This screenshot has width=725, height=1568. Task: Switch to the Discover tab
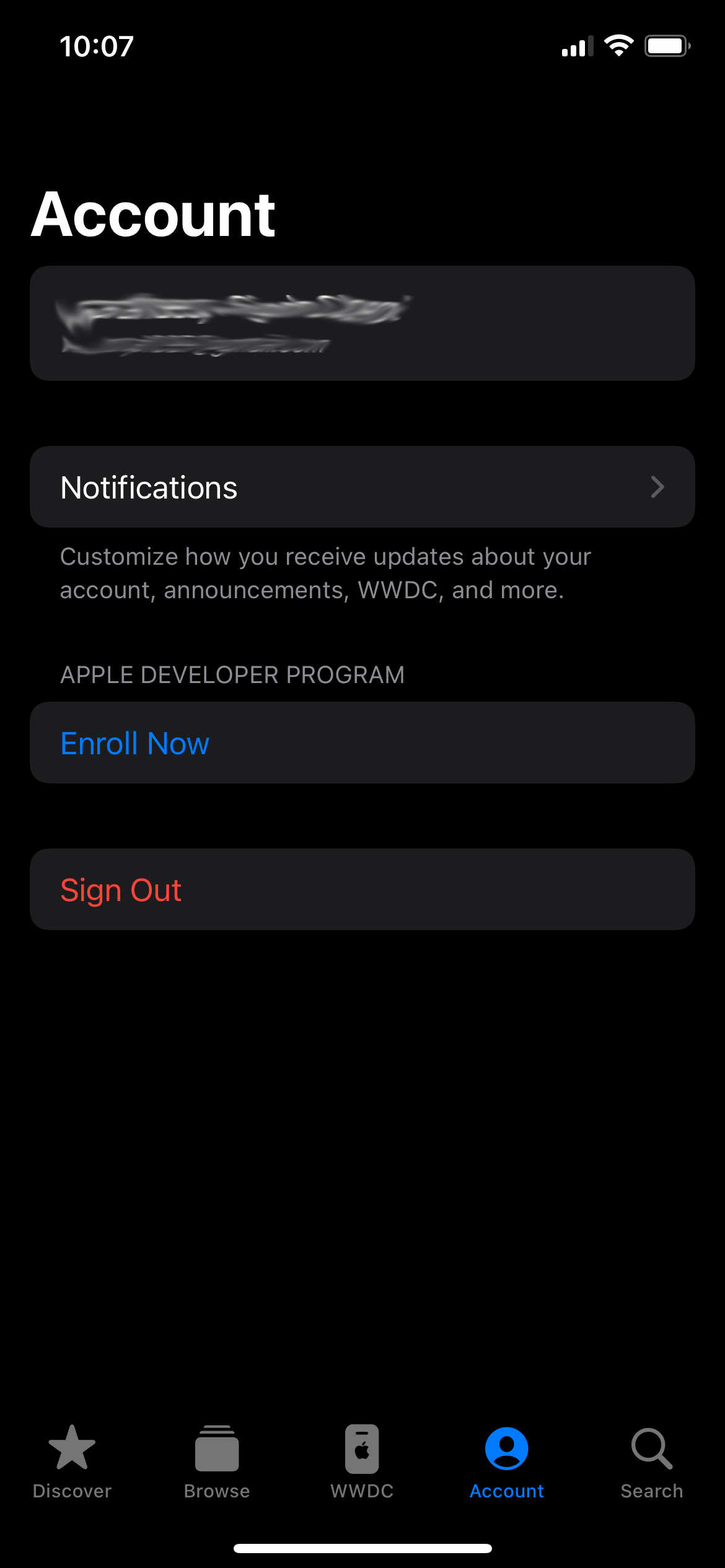(x=72, y=1461)
